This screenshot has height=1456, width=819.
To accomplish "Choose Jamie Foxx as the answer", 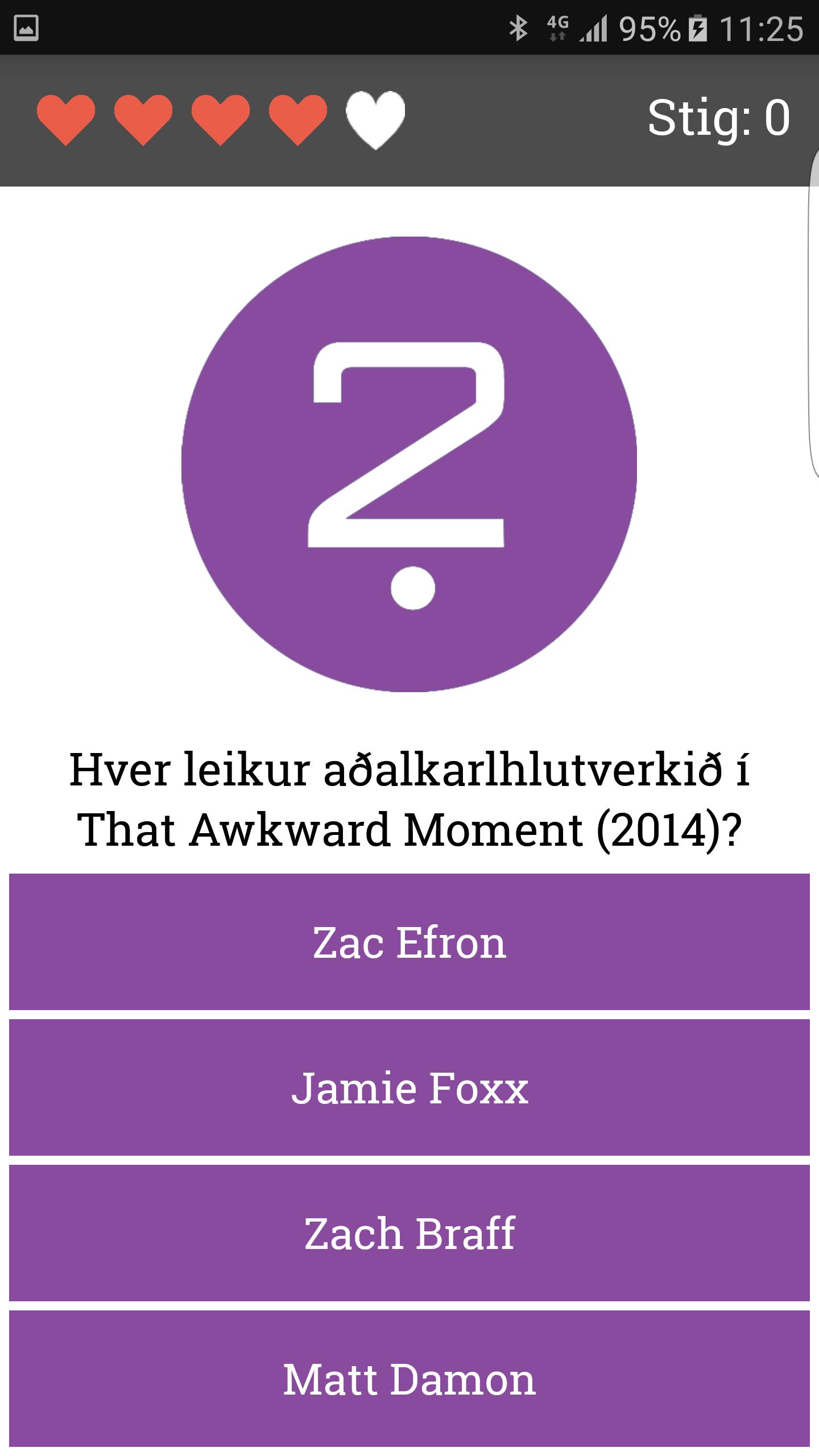I will pyautogui.click(x=409, y=1088).
